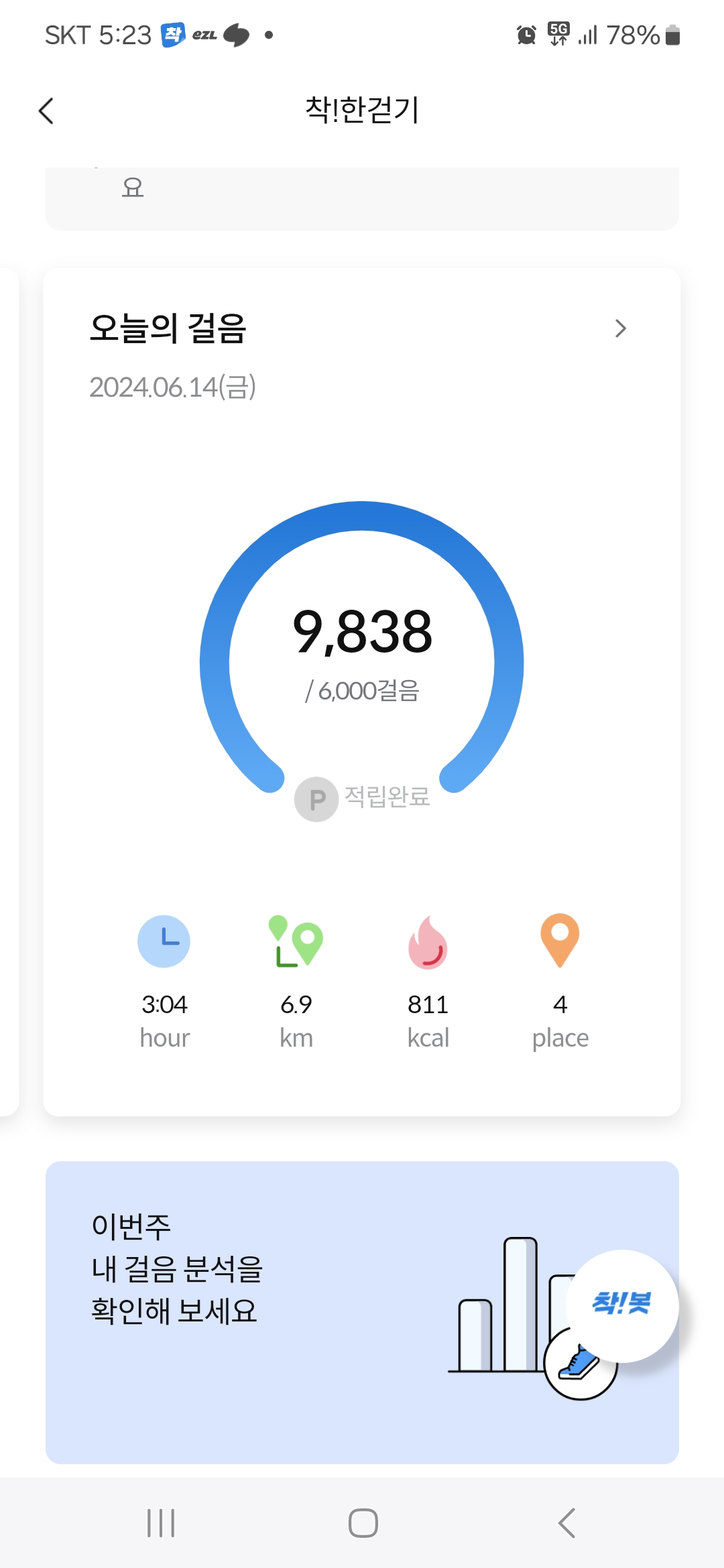Open recent apps from navigation bar
Screen dimensions: 724x1568
161,1523
